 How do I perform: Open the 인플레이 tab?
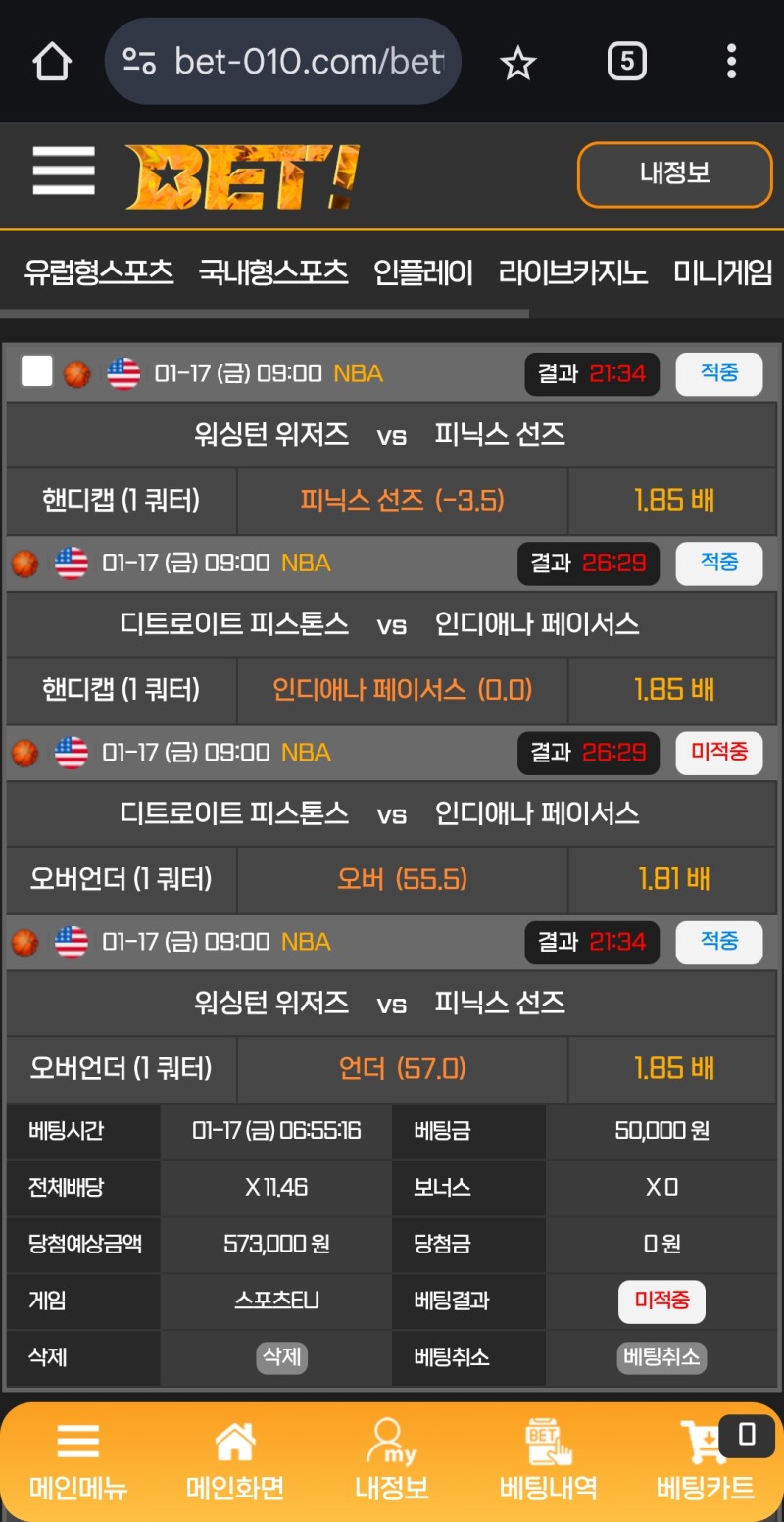pos(423,271)
